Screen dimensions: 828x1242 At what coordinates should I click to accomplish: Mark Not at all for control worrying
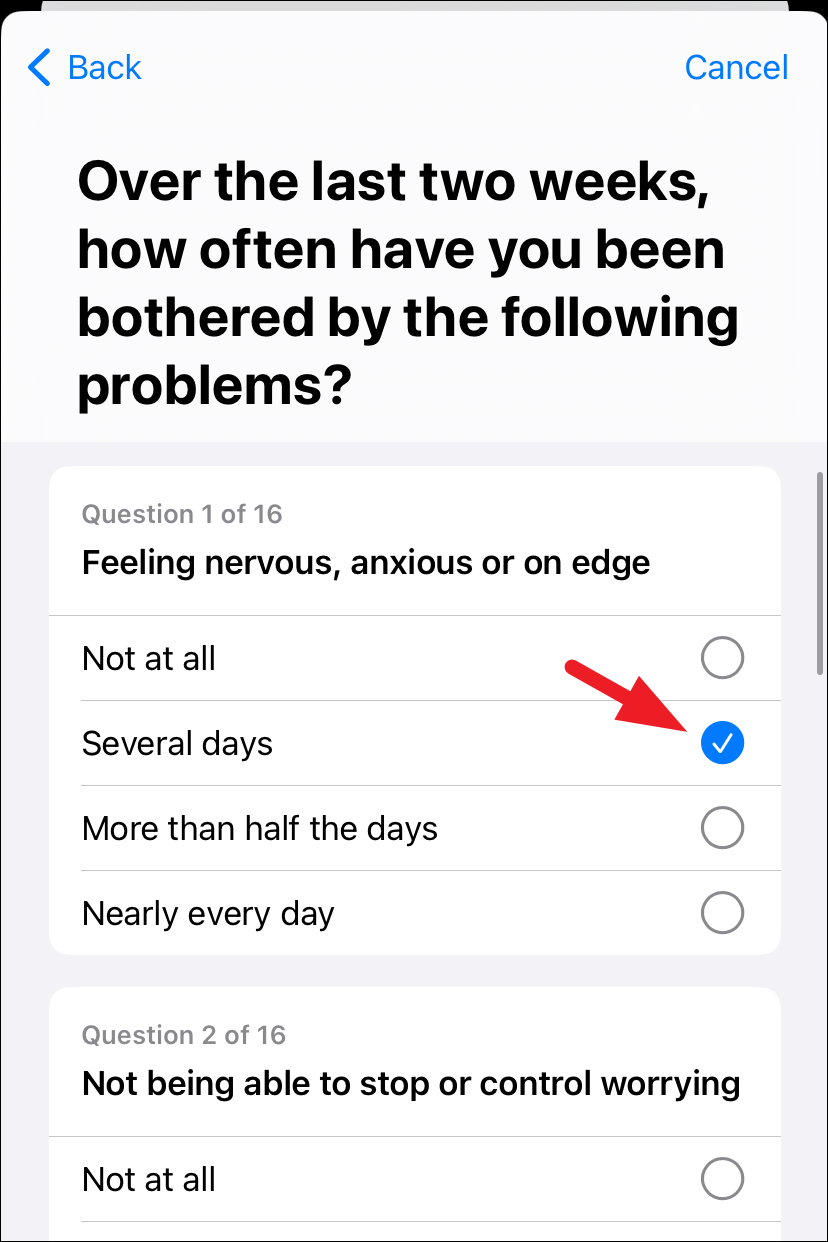pyautogui.click(x=721, y=1179)
